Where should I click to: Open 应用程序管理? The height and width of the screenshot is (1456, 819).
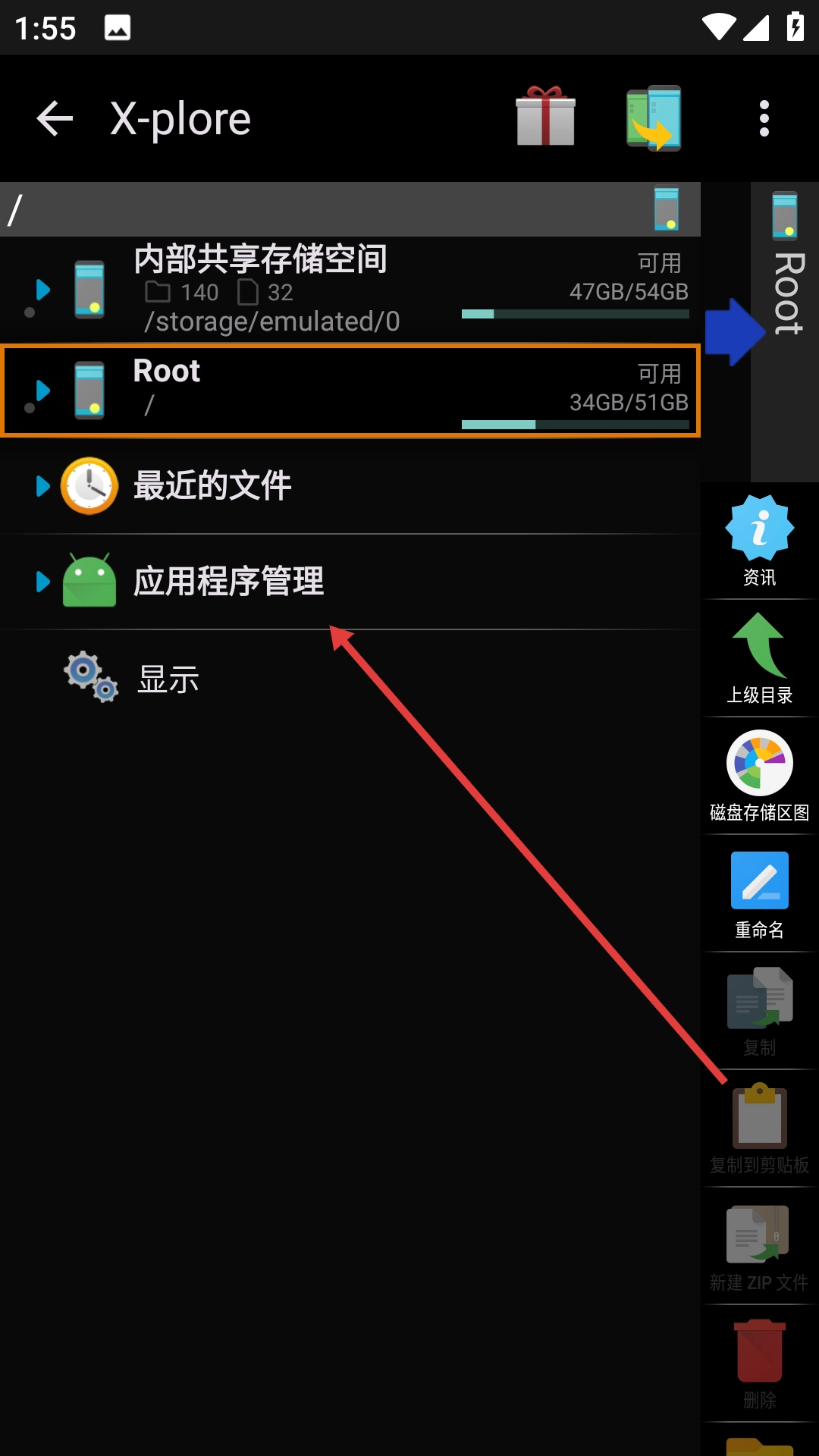(x=227, y=582)
